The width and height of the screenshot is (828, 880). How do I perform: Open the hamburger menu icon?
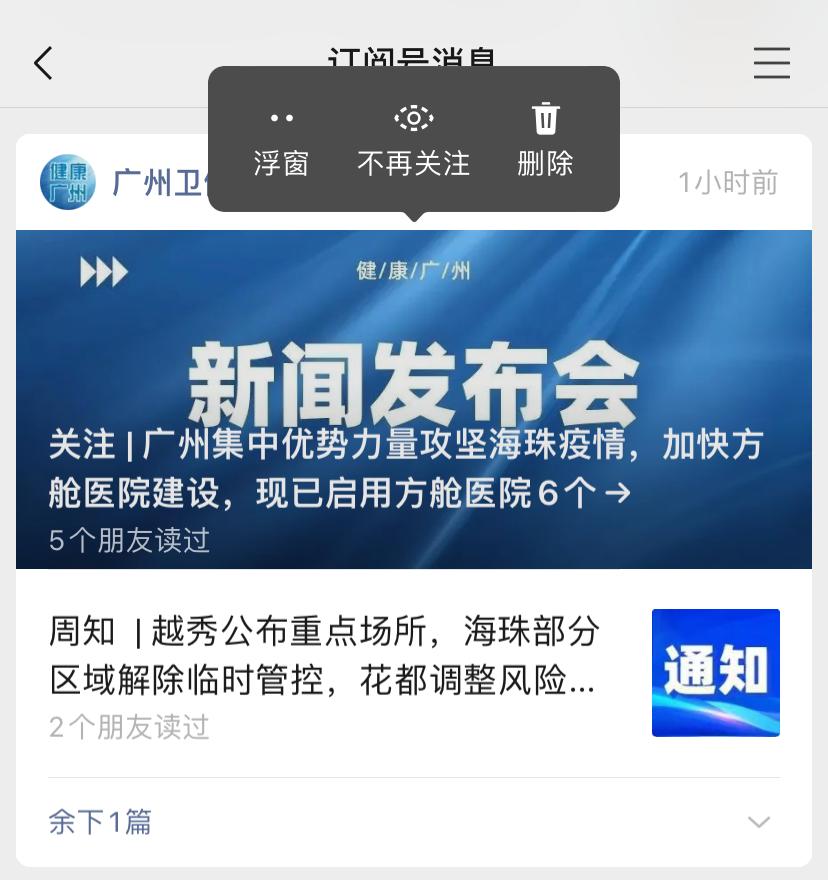pyautogui.click(x=771, y=62)
